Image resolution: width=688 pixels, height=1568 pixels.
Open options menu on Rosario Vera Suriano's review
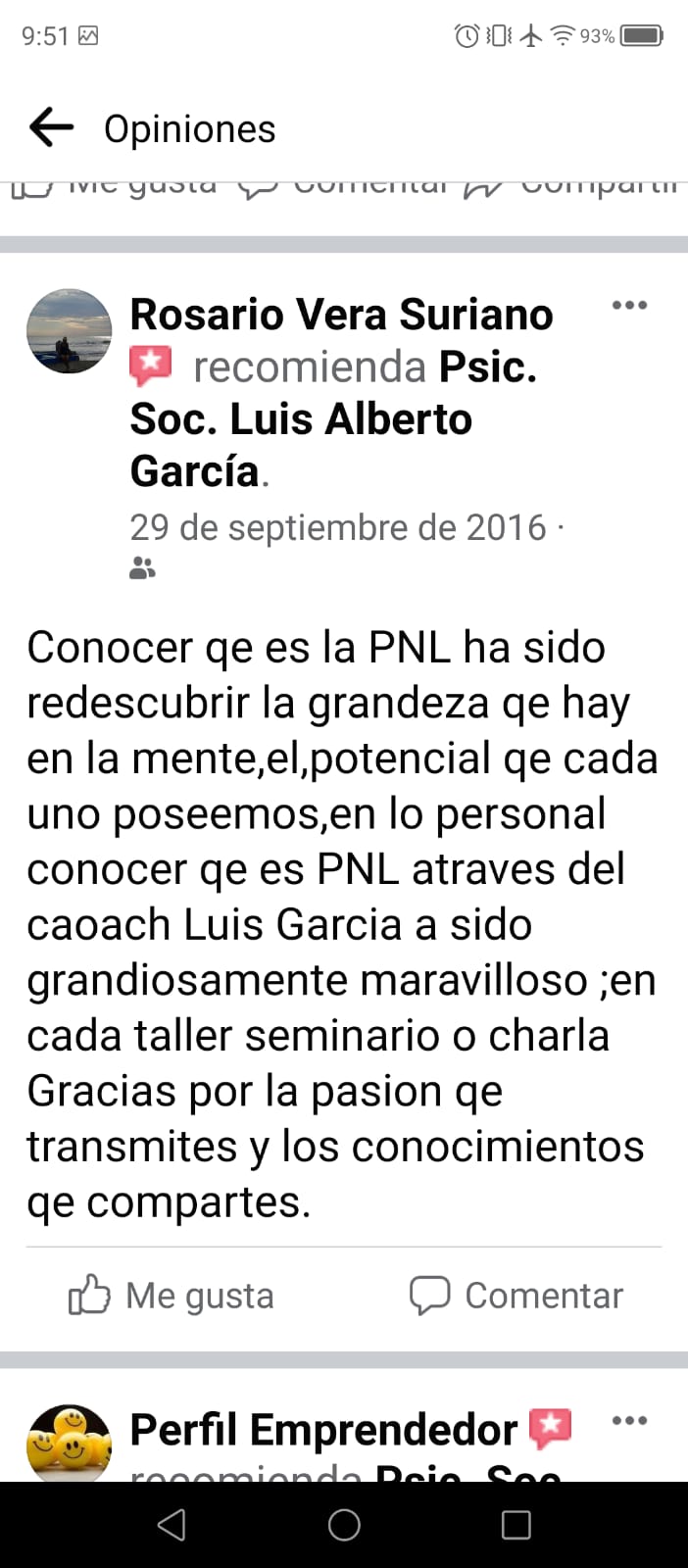629,306
